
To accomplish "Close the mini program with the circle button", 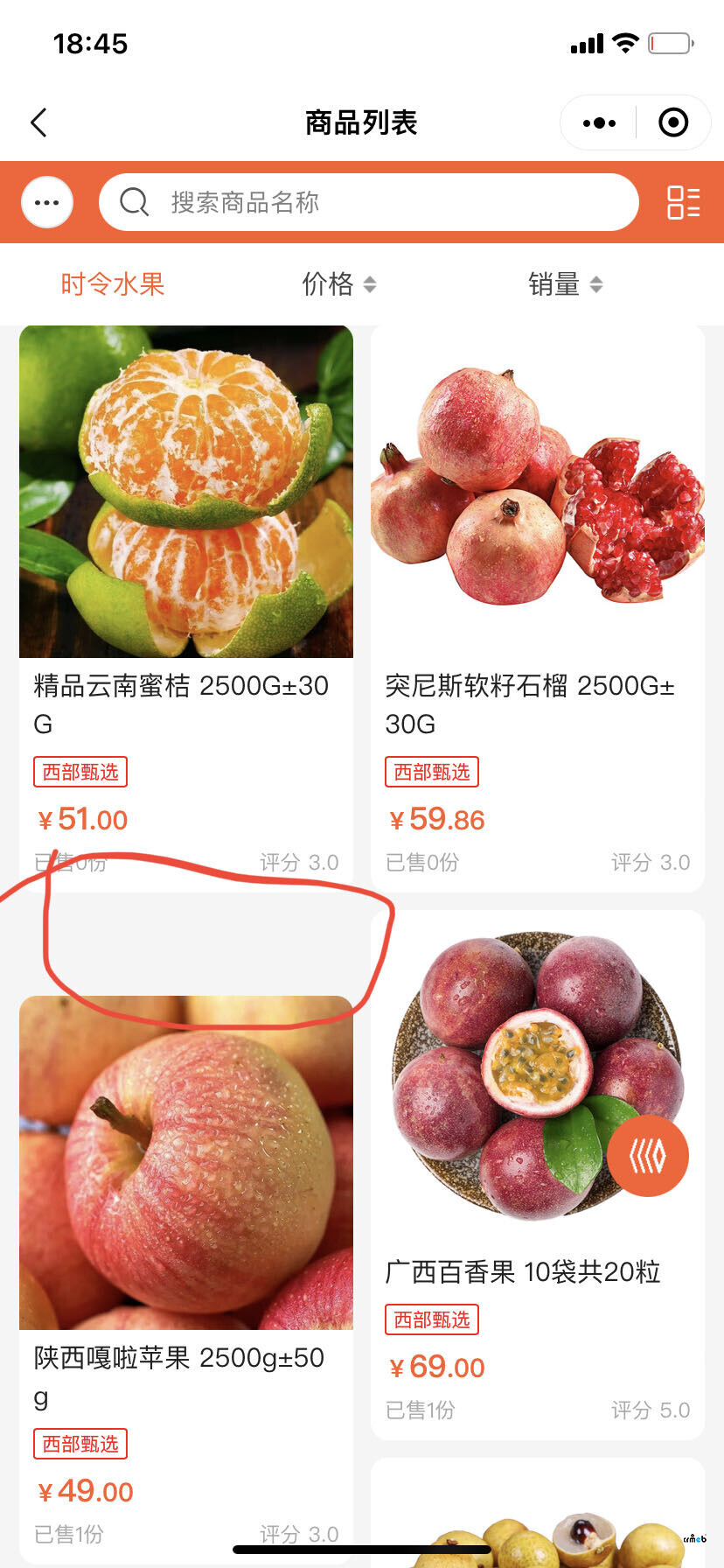I will (672, 123).
